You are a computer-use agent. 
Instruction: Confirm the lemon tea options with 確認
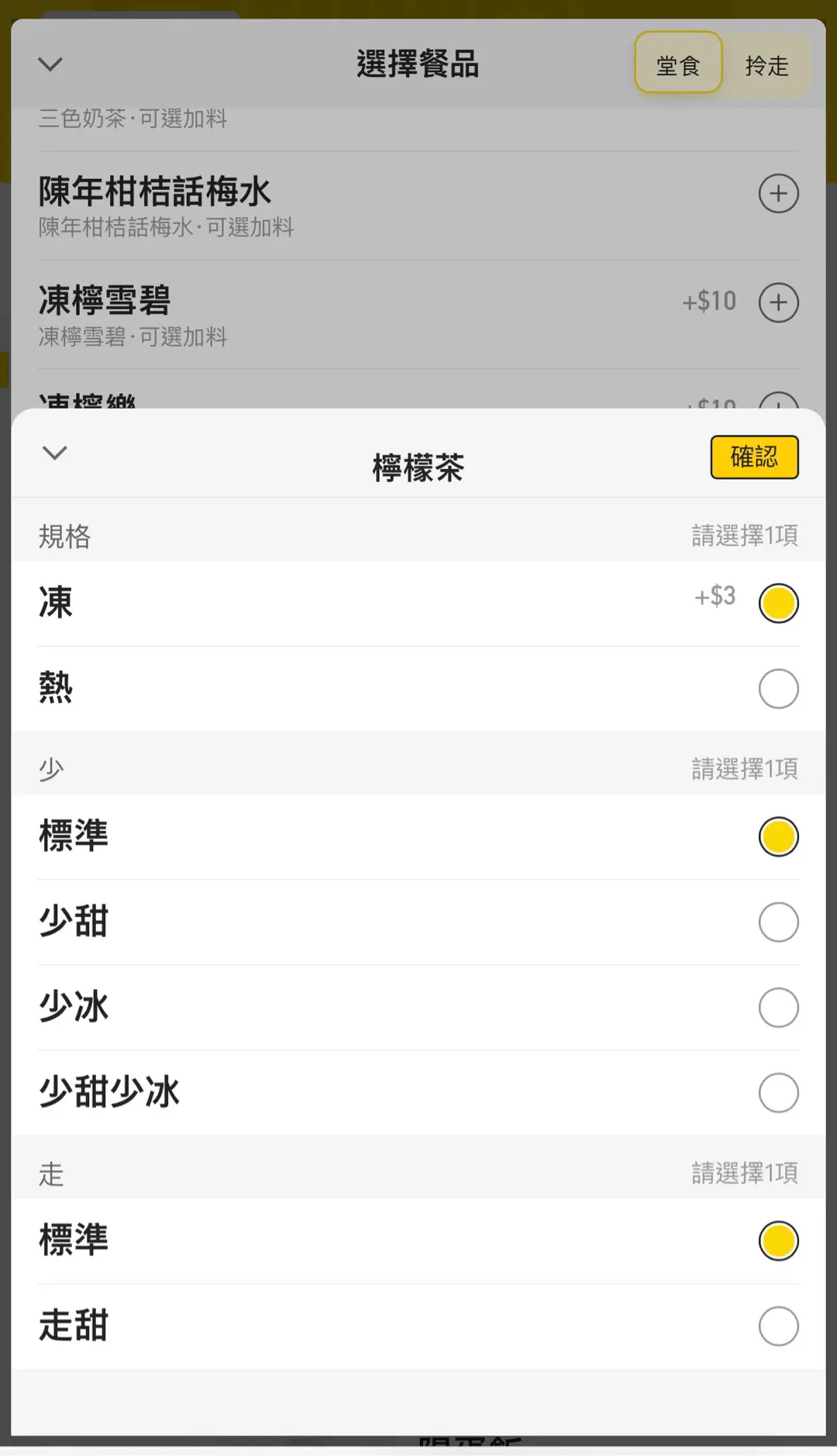click(x=754, y=457)
